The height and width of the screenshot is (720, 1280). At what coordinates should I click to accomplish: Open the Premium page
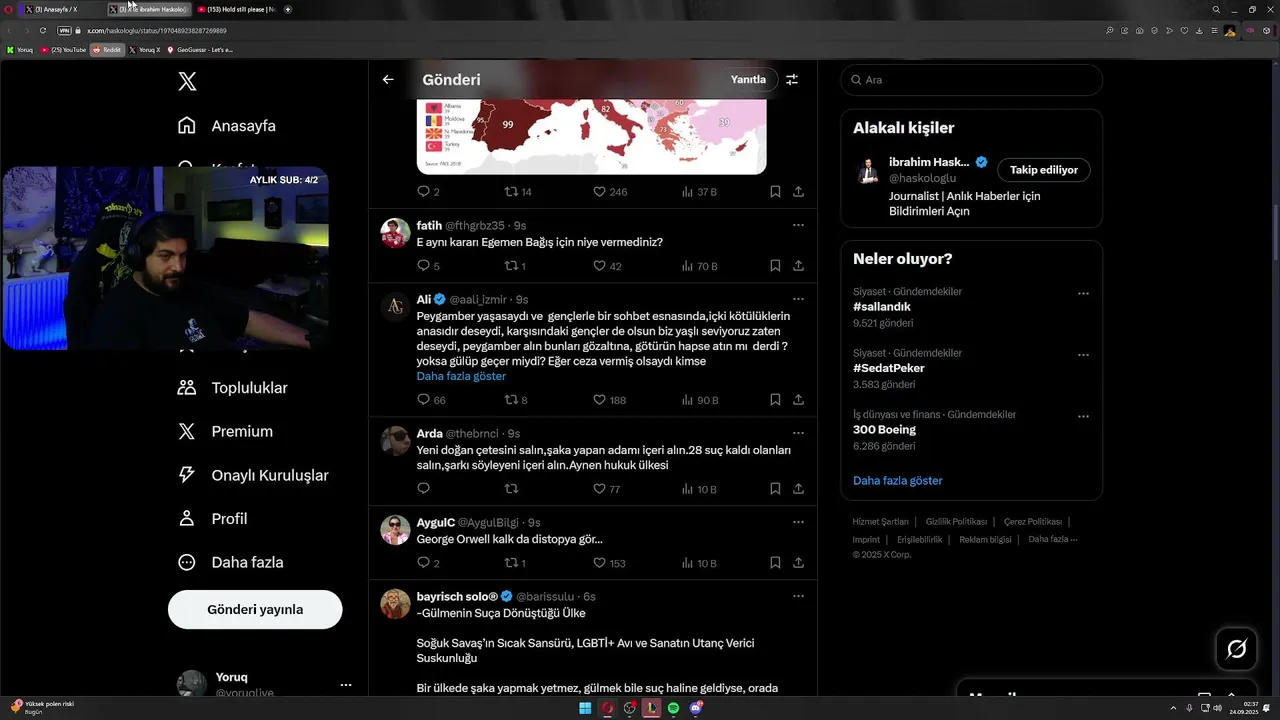[241, 432]
